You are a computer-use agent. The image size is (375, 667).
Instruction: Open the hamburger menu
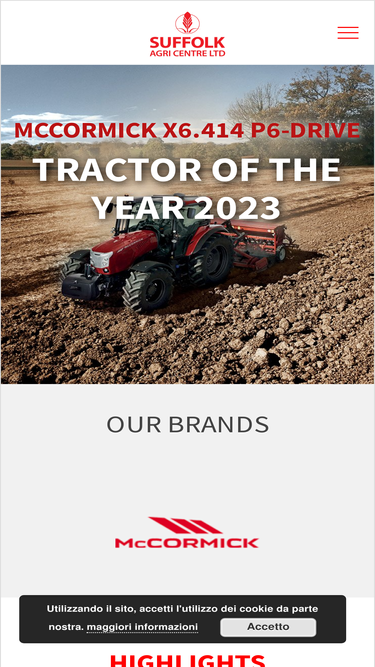[x=348, y=33]
